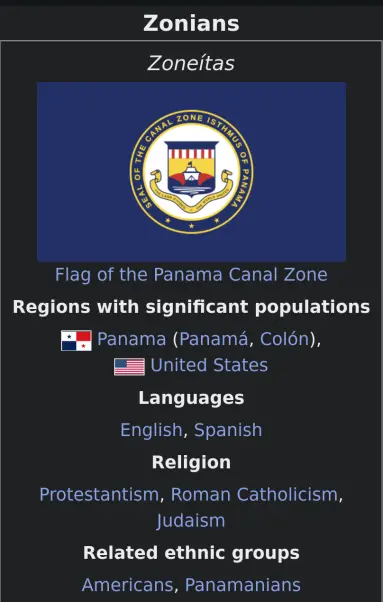The width and height of the screenshot is (383, 602).
Task: Tap the Canal Zone flag image
Action: point(191,172)
